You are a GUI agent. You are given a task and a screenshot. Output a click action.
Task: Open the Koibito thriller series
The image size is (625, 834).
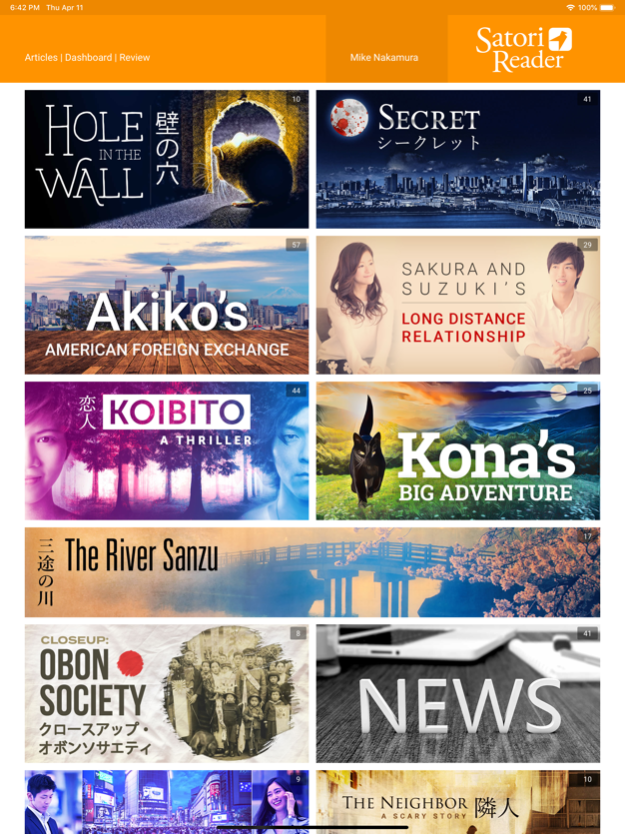tap(166, 450)
